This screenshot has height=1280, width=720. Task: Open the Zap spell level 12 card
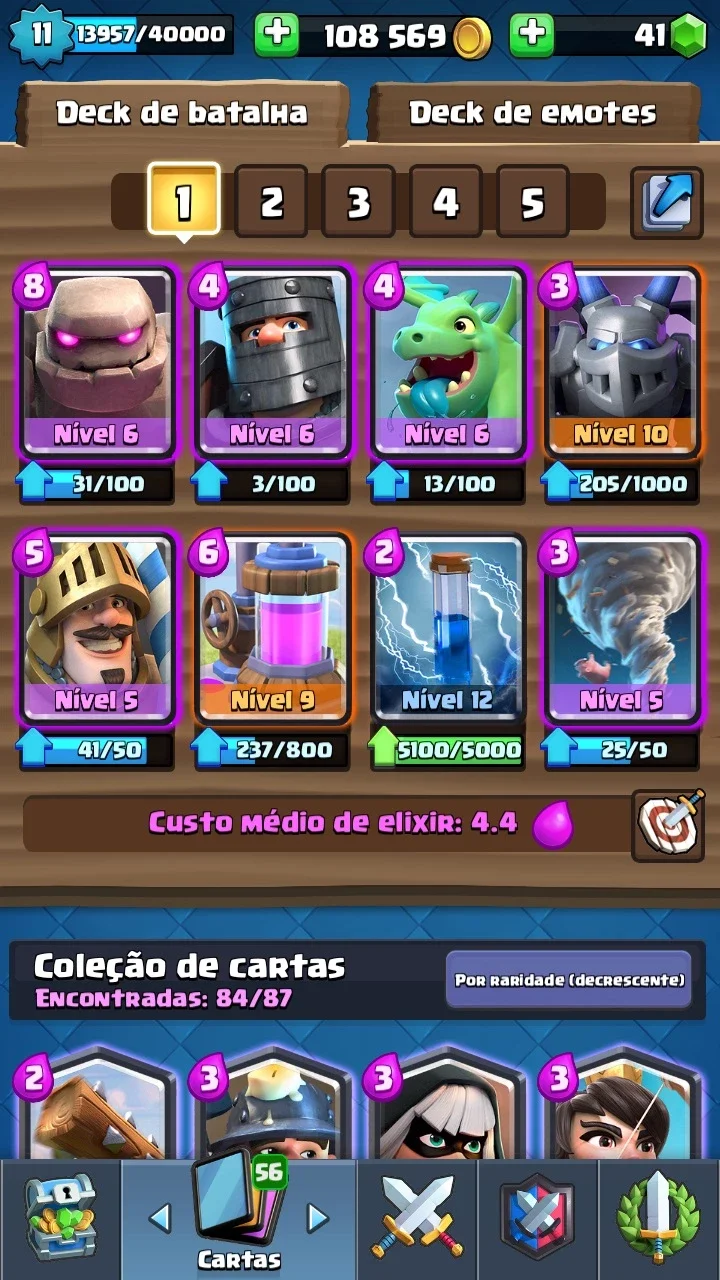[447, 630]
